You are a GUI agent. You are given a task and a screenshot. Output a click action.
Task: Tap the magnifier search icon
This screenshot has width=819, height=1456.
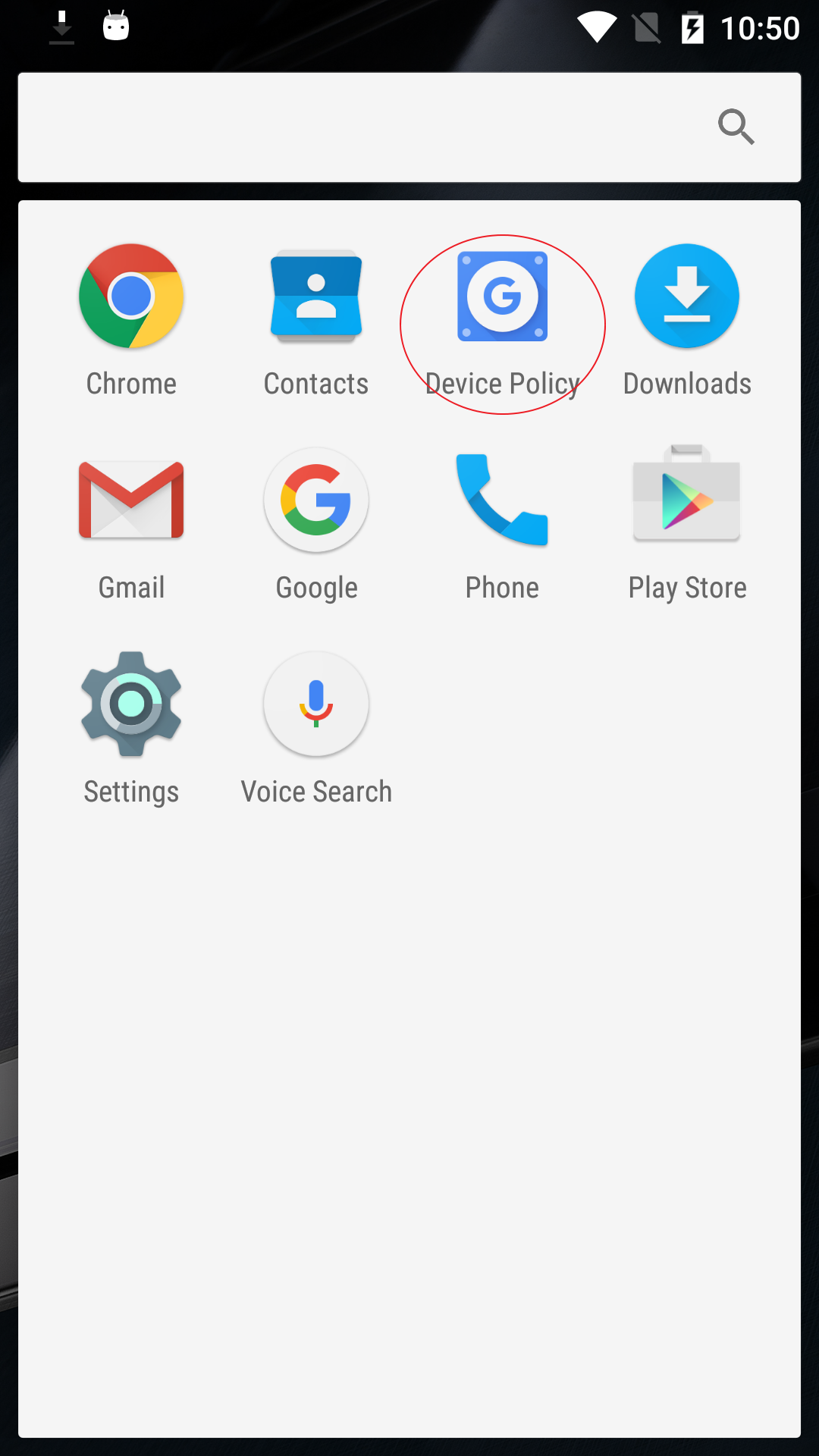point(736,127)
